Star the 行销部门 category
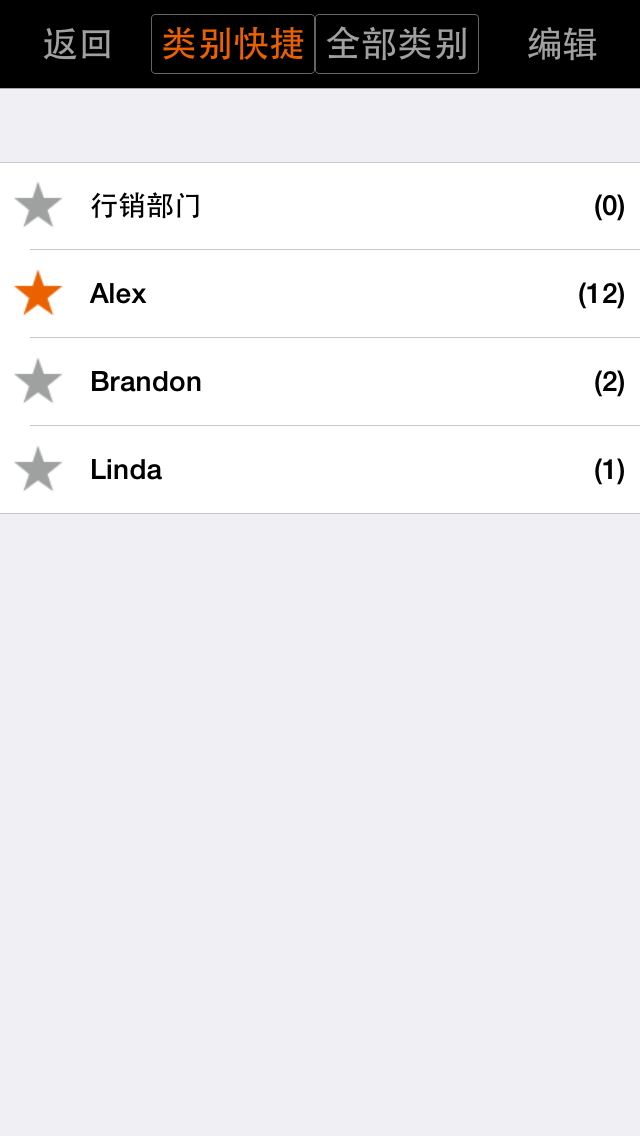This screenshot has width=640, height=1136. [38, 206]
